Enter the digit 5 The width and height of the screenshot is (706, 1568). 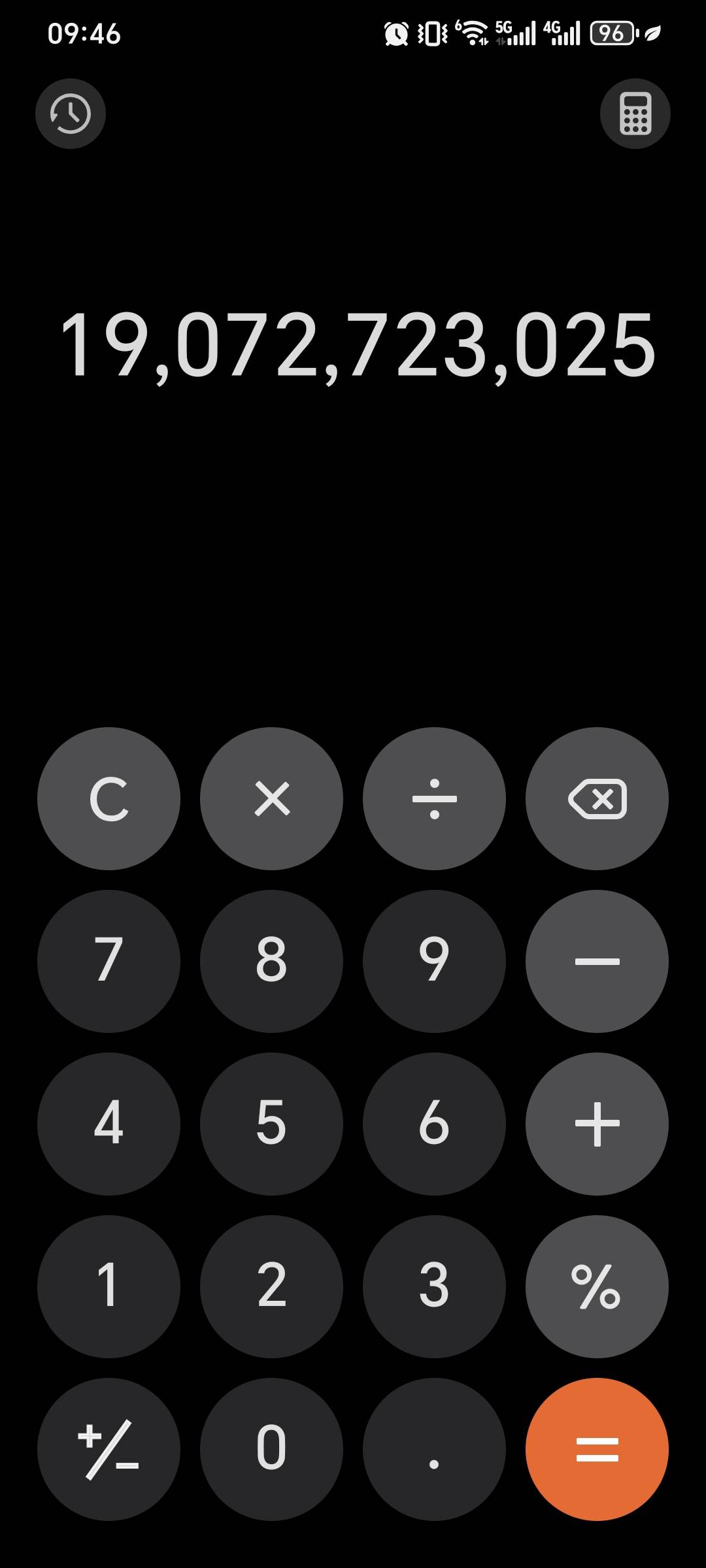[x=271, y=1123]
